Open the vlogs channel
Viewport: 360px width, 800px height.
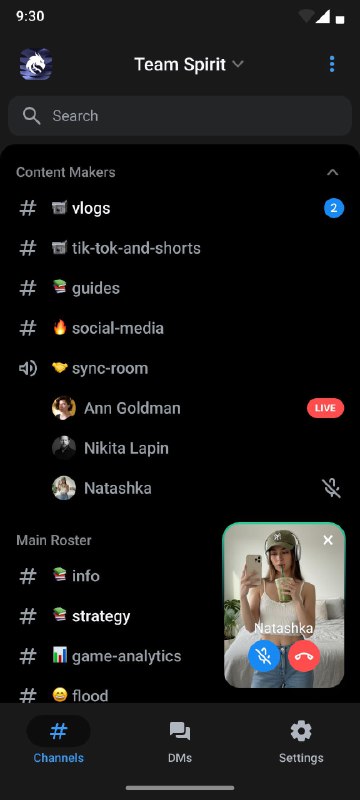coord(180,208)
